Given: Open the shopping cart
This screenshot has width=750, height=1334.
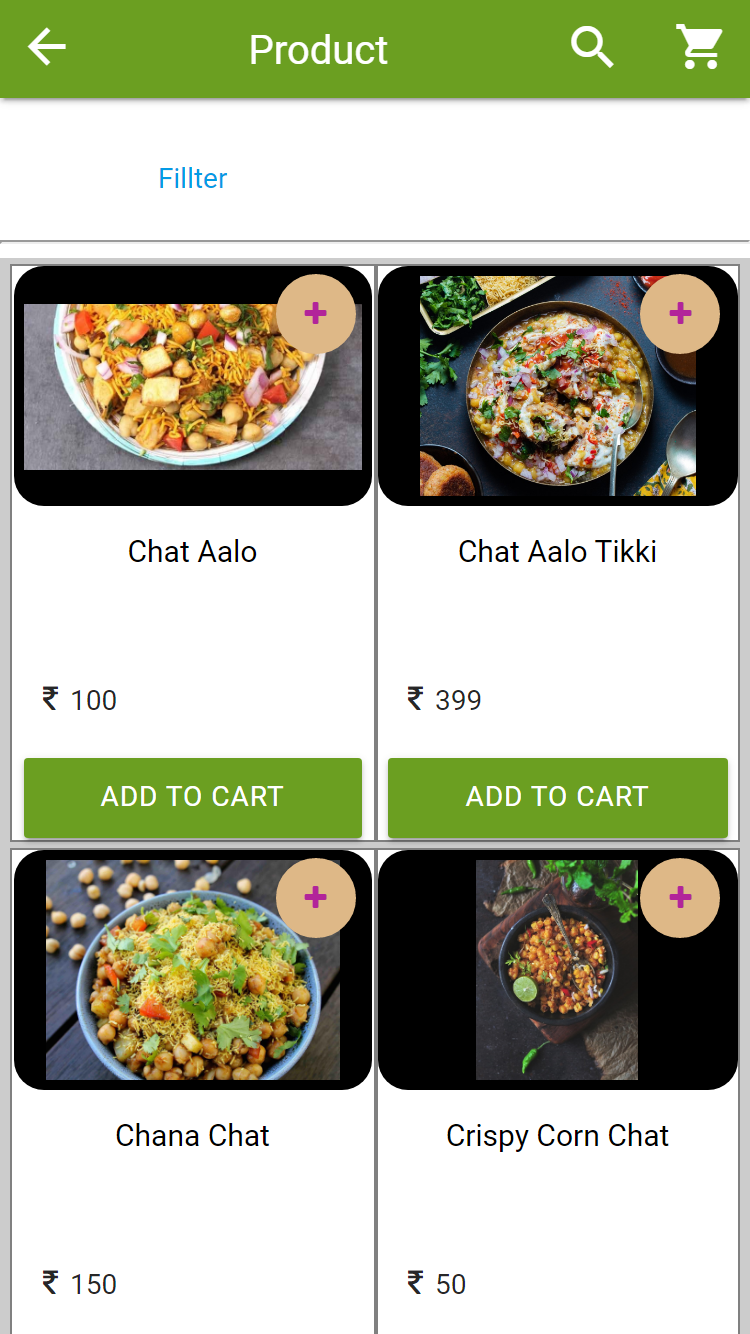Looking at the screenshot, I should 699,47.
